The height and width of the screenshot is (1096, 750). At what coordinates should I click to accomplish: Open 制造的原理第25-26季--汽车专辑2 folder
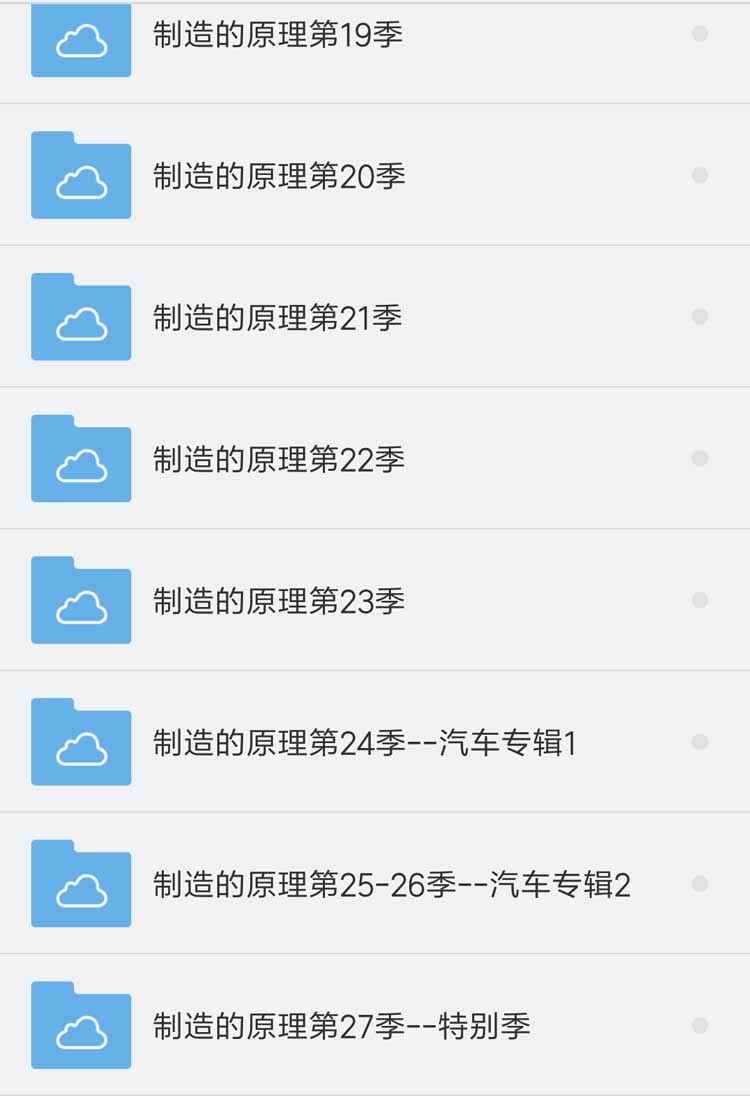pyautogui.click(x=392, y=886)
